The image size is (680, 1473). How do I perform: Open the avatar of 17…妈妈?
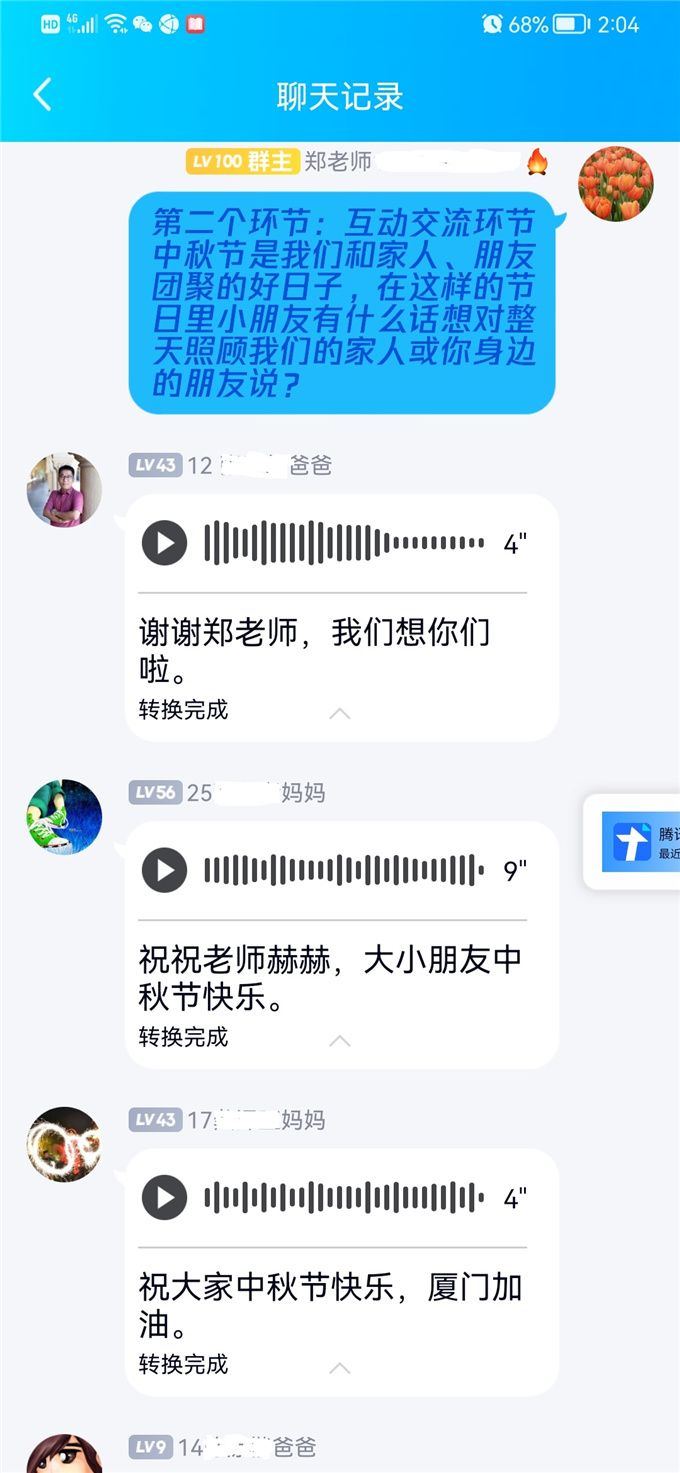click(64, 1144)
